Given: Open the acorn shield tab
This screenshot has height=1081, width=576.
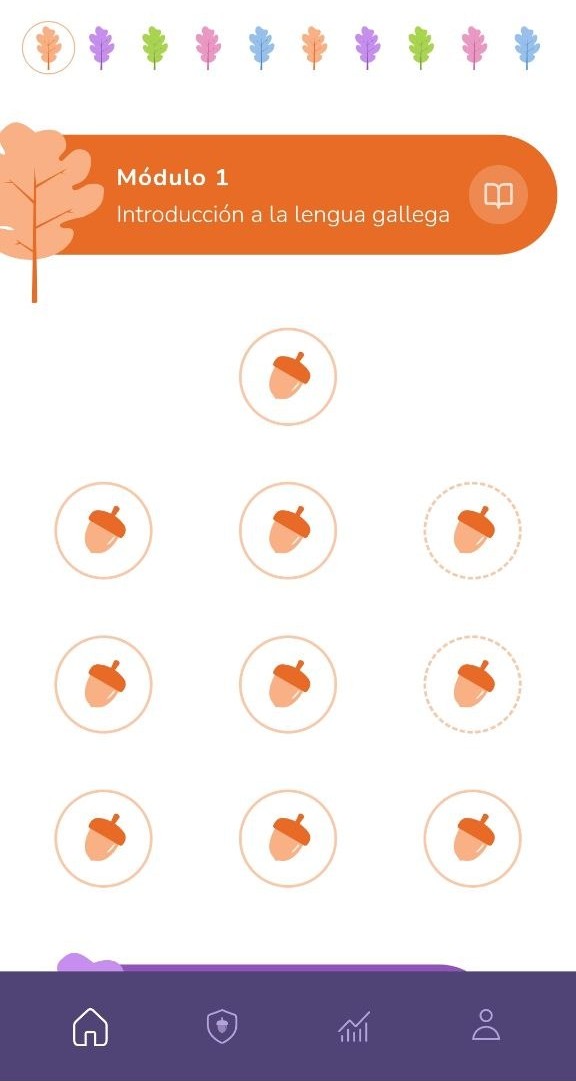Looking at the screenshot, I should tap(222, 1027).
